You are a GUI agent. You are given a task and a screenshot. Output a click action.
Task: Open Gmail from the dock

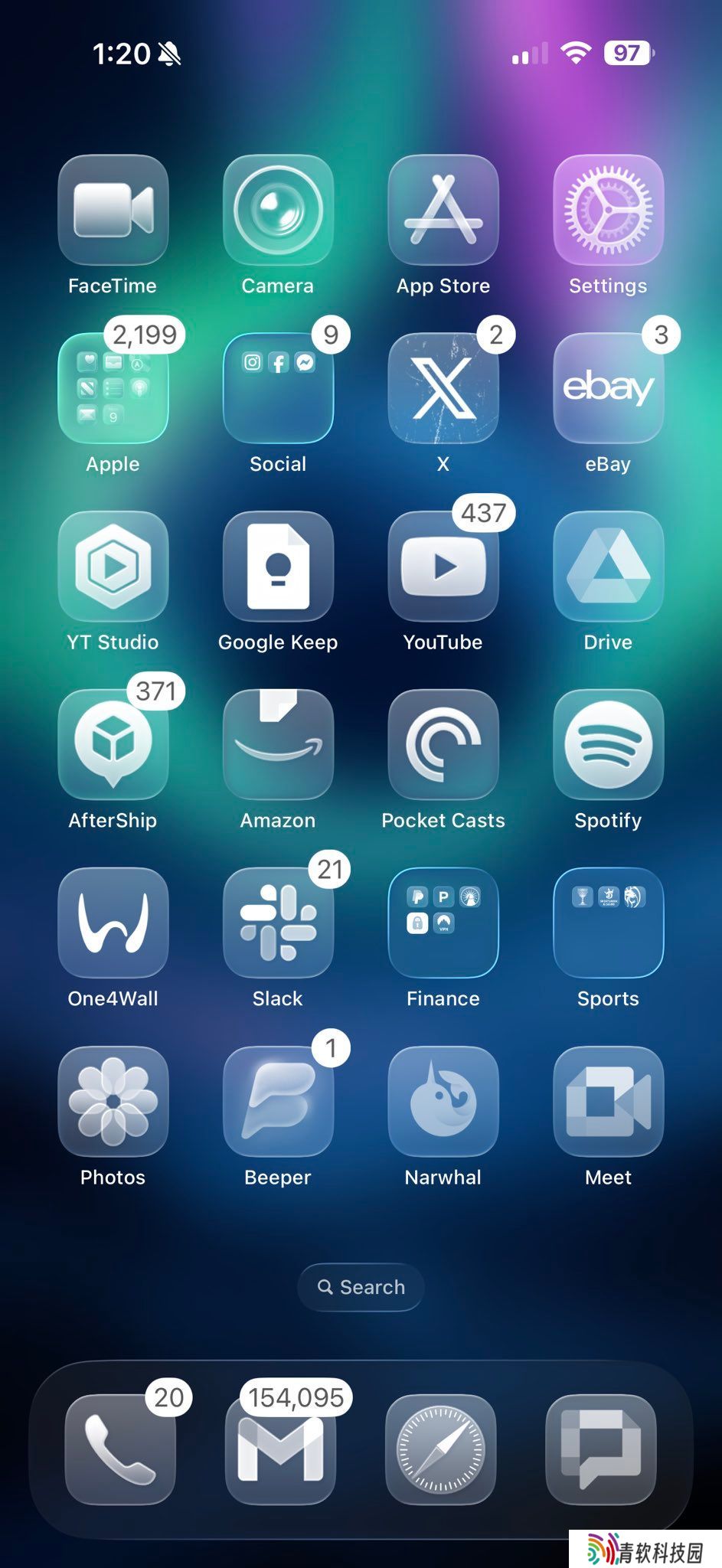coord(280,1449)
